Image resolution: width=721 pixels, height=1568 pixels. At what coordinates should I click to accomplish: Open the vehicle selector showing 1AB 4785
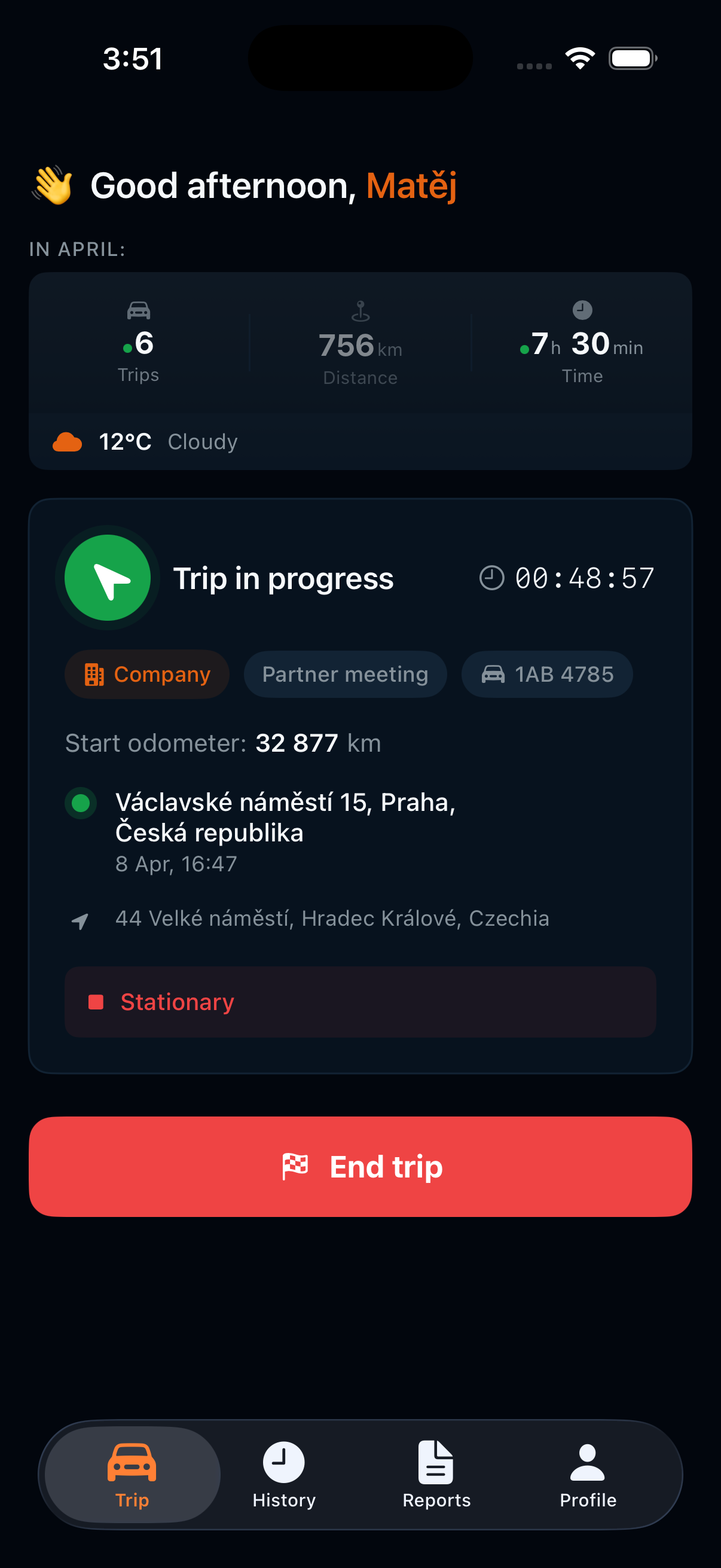tap(546, 674)
